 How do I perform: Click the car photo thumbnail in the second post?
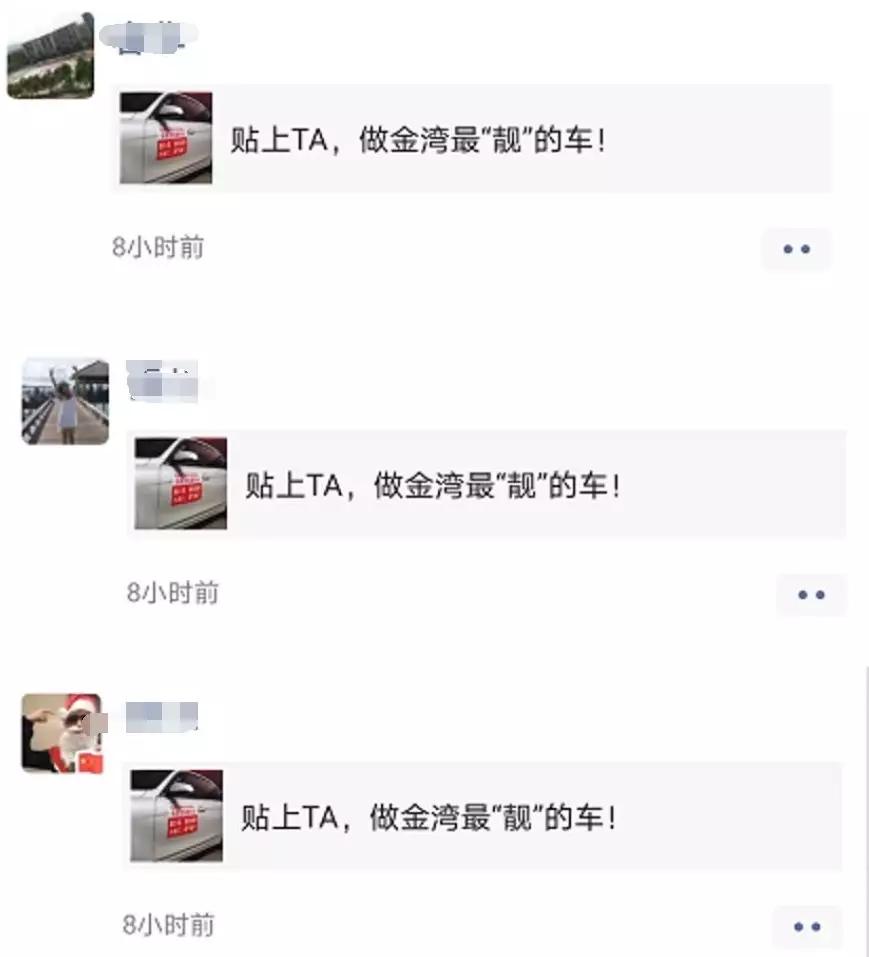[180, 480]
